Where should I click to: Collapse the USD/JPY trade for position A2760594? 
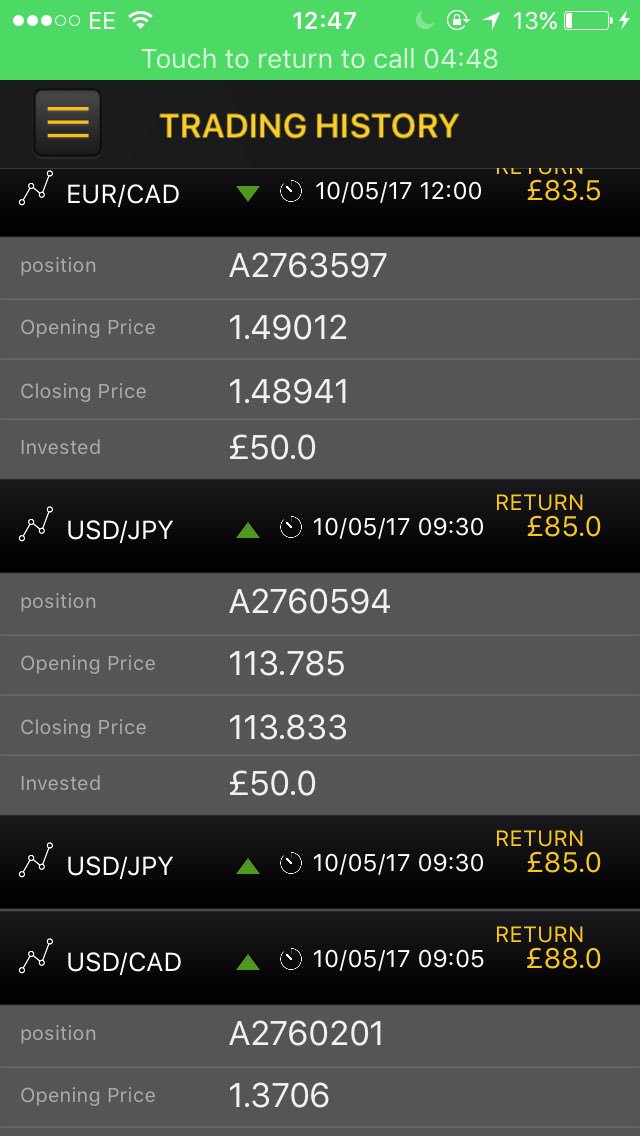320,527
